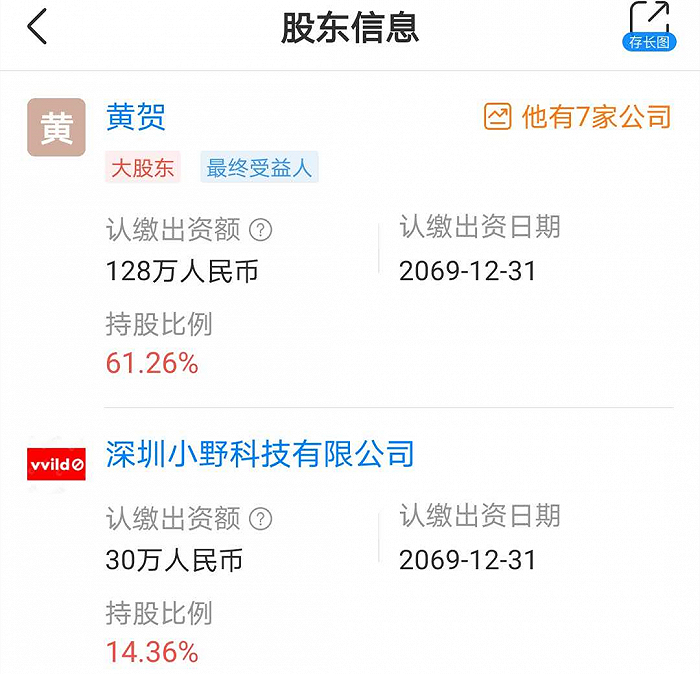
Task: View 他有7家公司 for 黄贺
Action: pyautogui.click(x=577, y=117)
